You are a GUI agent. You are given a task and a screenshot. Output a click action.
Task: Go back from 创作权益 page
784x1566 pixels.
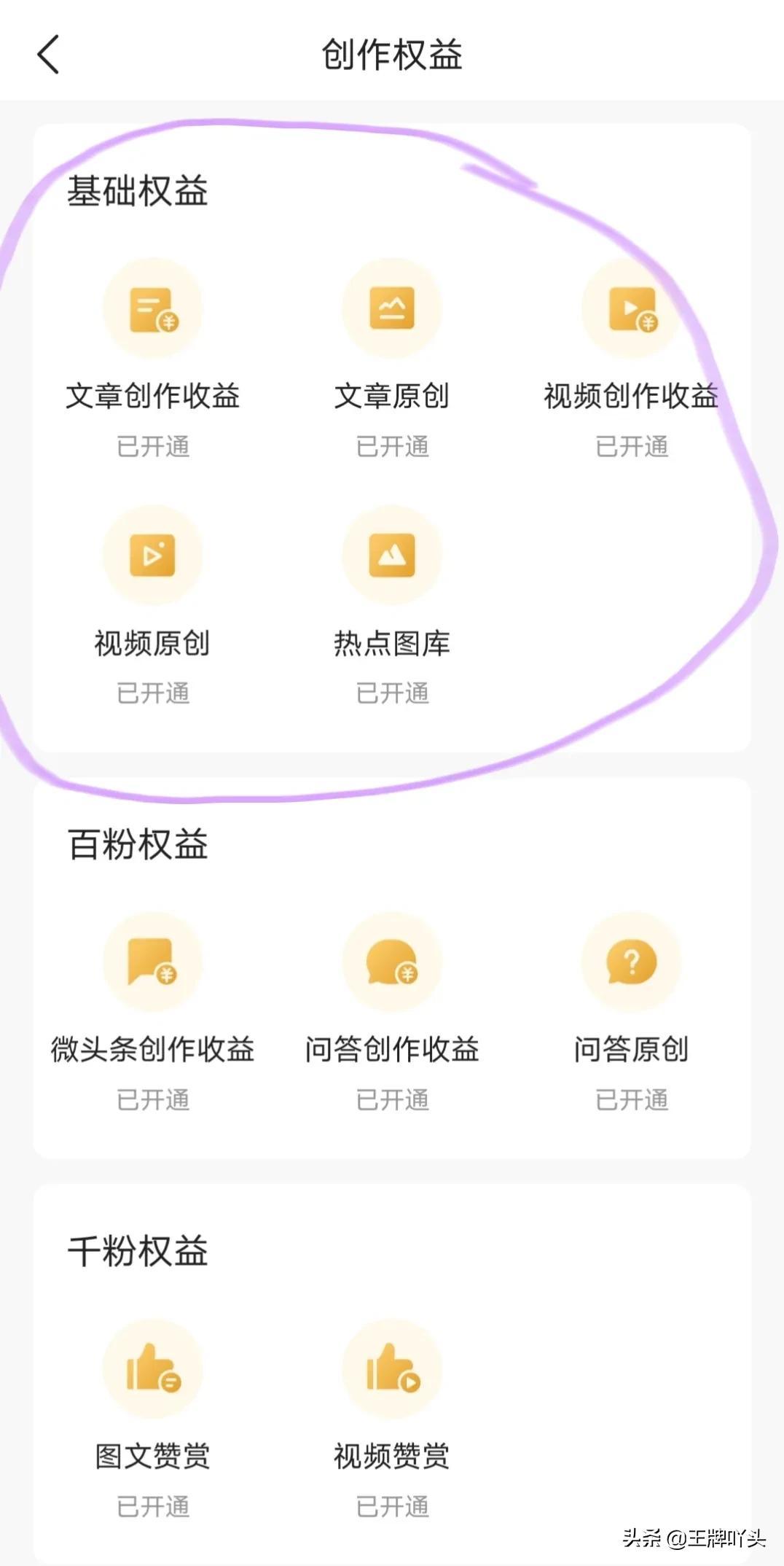pyautogui.click(x=48, y=55)
